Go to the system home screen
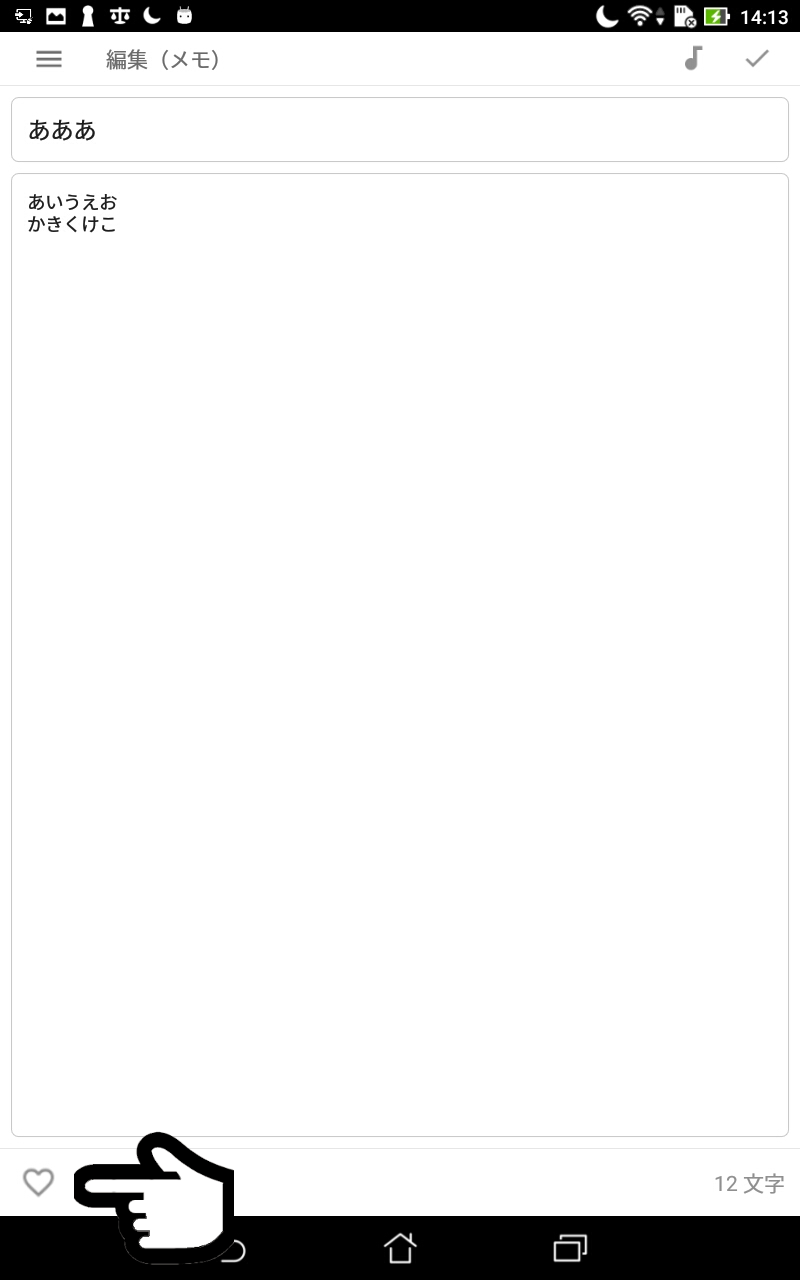Viewport: 800px width, 1280px height. [x=400, y=1248]
